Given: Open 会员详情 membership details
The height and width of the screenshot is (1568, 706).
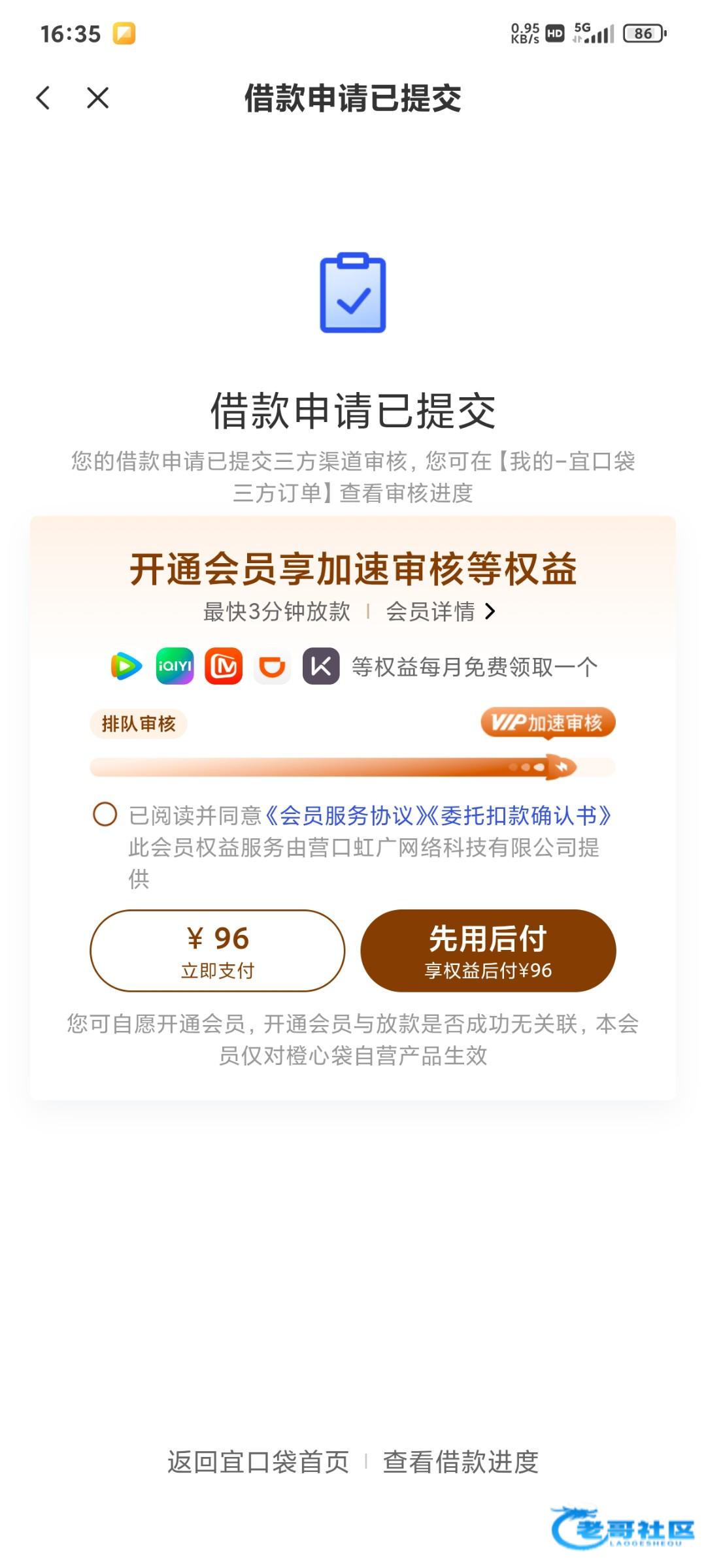Looking at the screenshot, I should (x=441, y=612).
